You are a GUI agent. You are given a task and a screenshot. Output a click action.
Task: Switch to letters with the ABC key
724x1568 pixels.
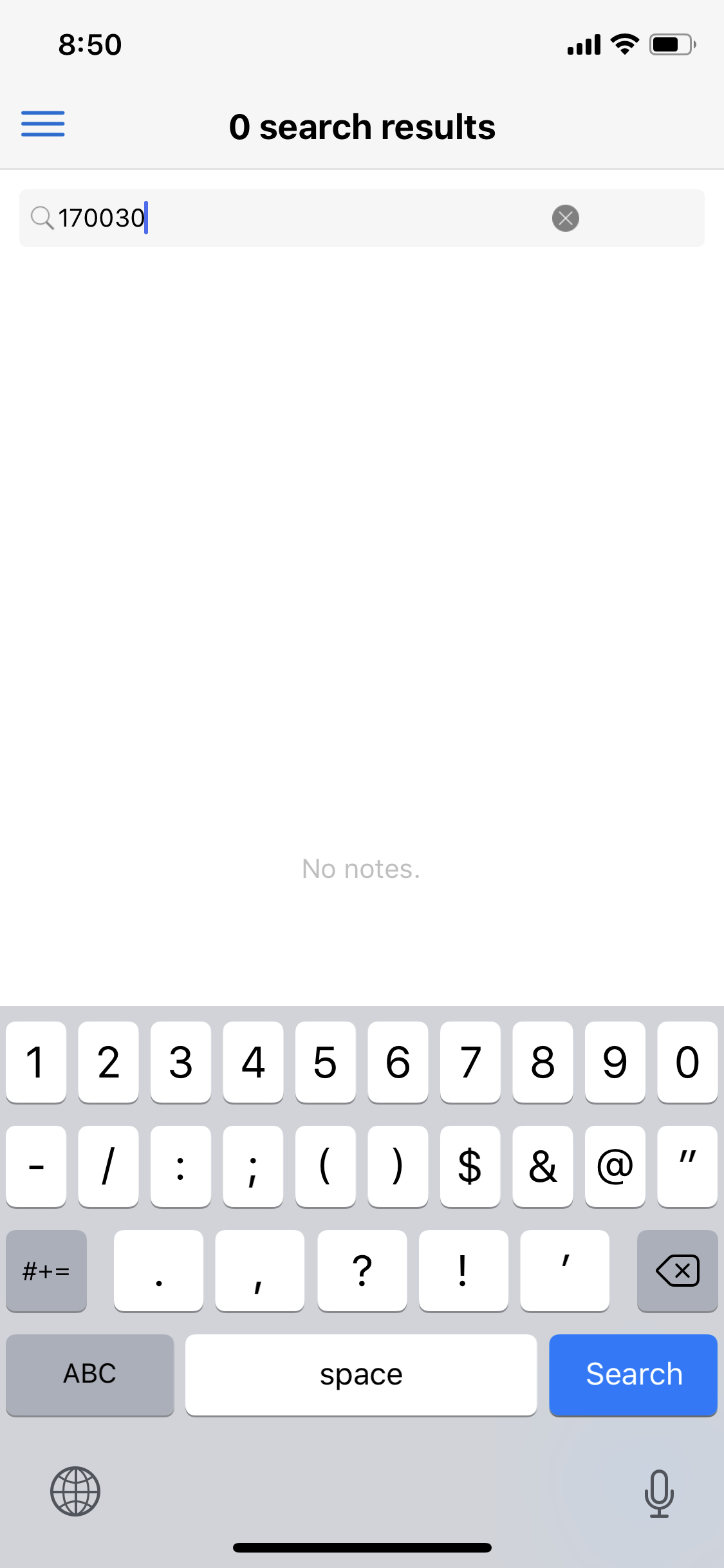89,1375
